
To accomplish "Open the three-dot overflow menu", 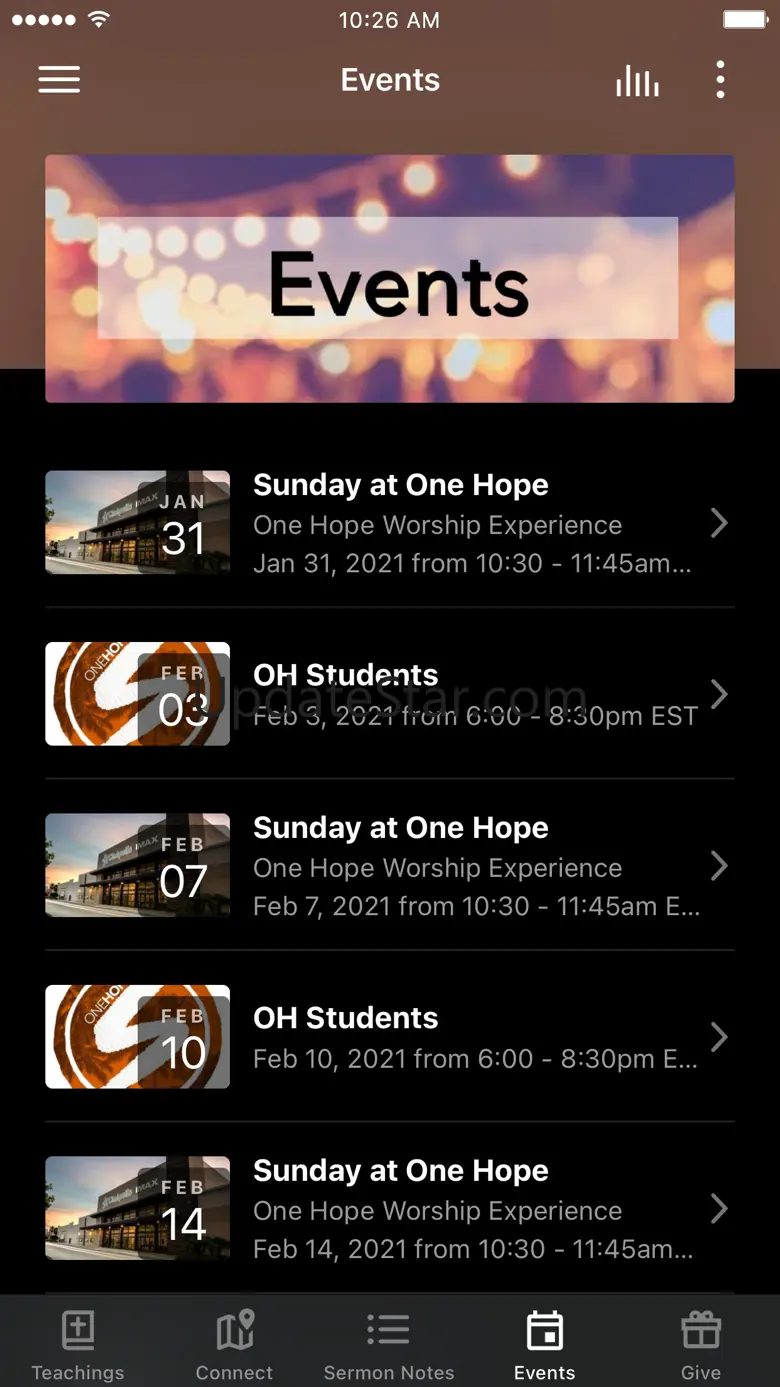I will (720, 80).
